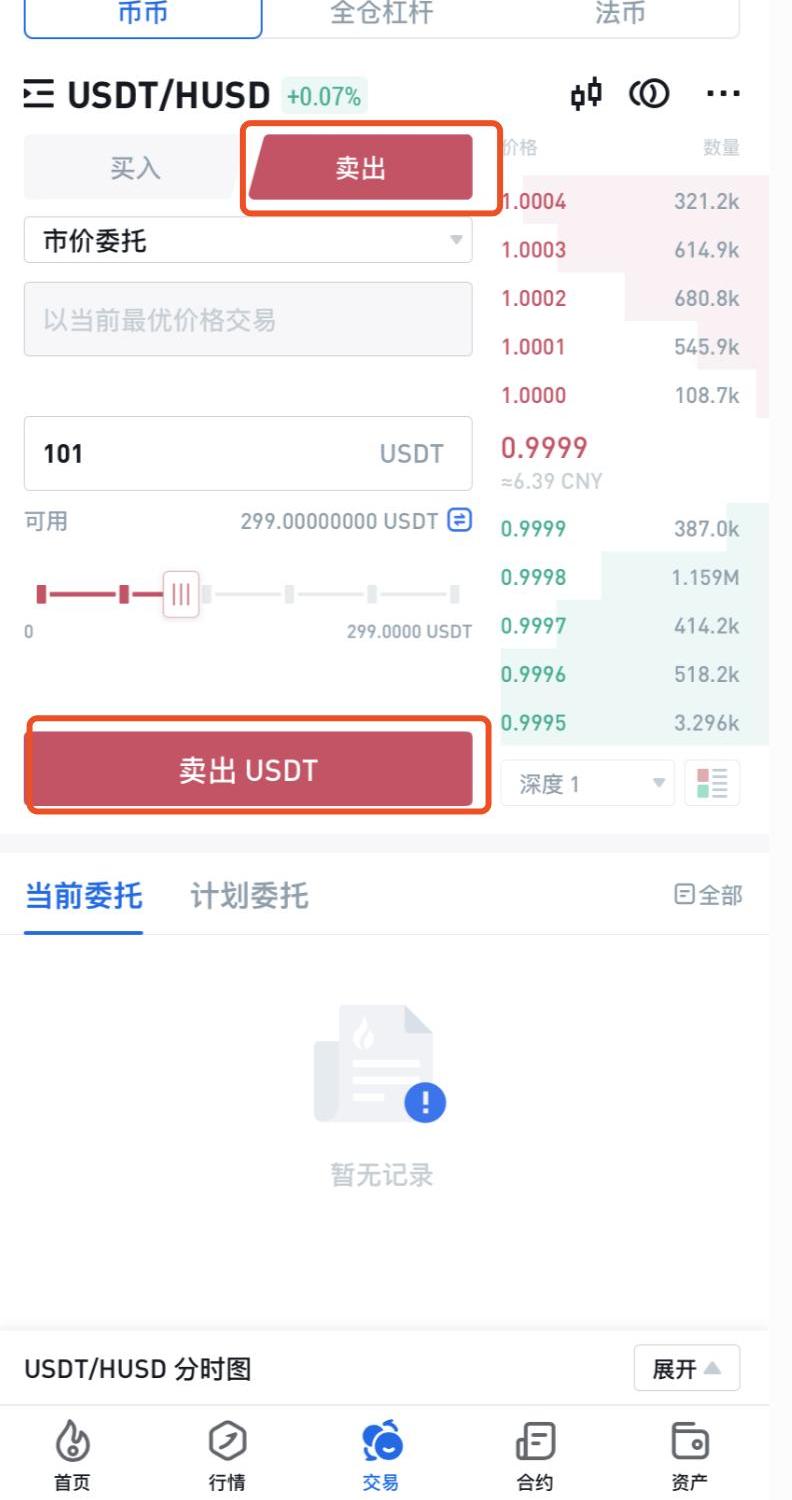Switch to the 买入 tab

[x=135, y=168]
